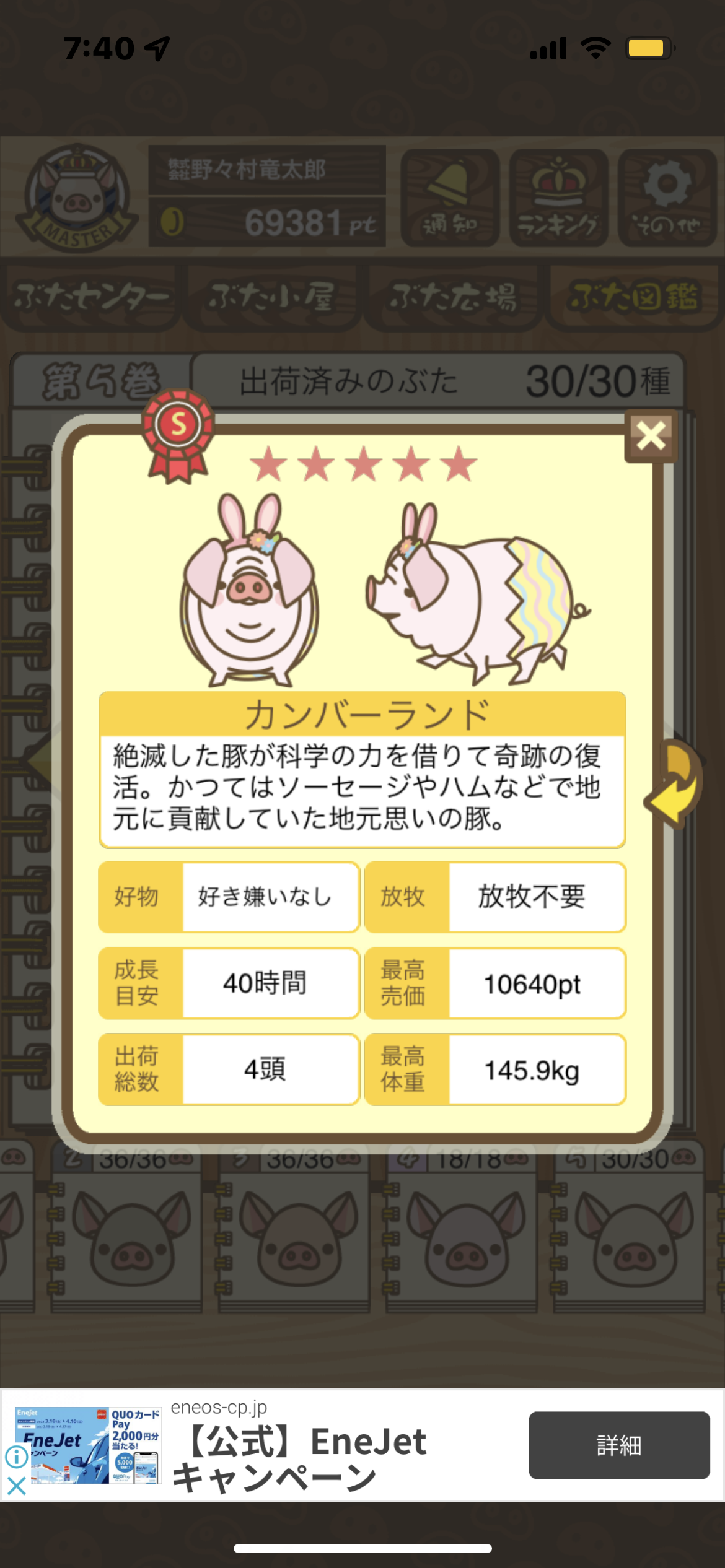Switch to the ぶた広場 tab
Screen dimensions: 725x1568
point(454,298)
